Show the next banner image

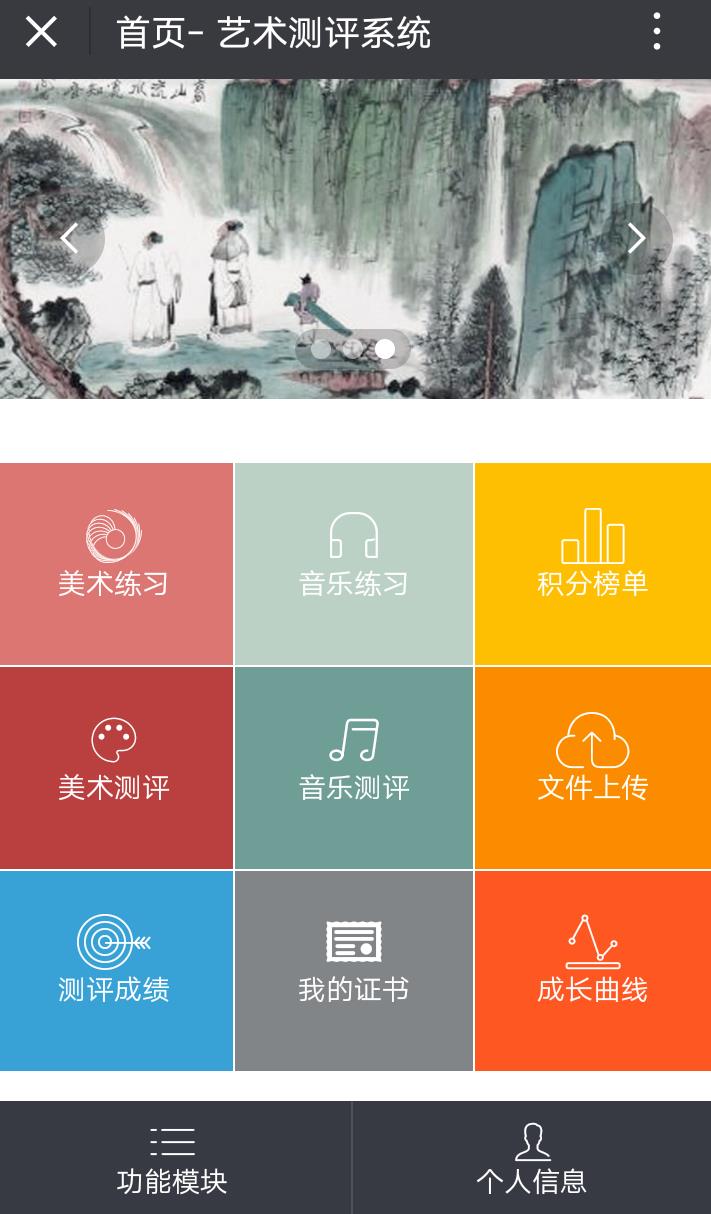pyautogui.click(x=637, y=238)
